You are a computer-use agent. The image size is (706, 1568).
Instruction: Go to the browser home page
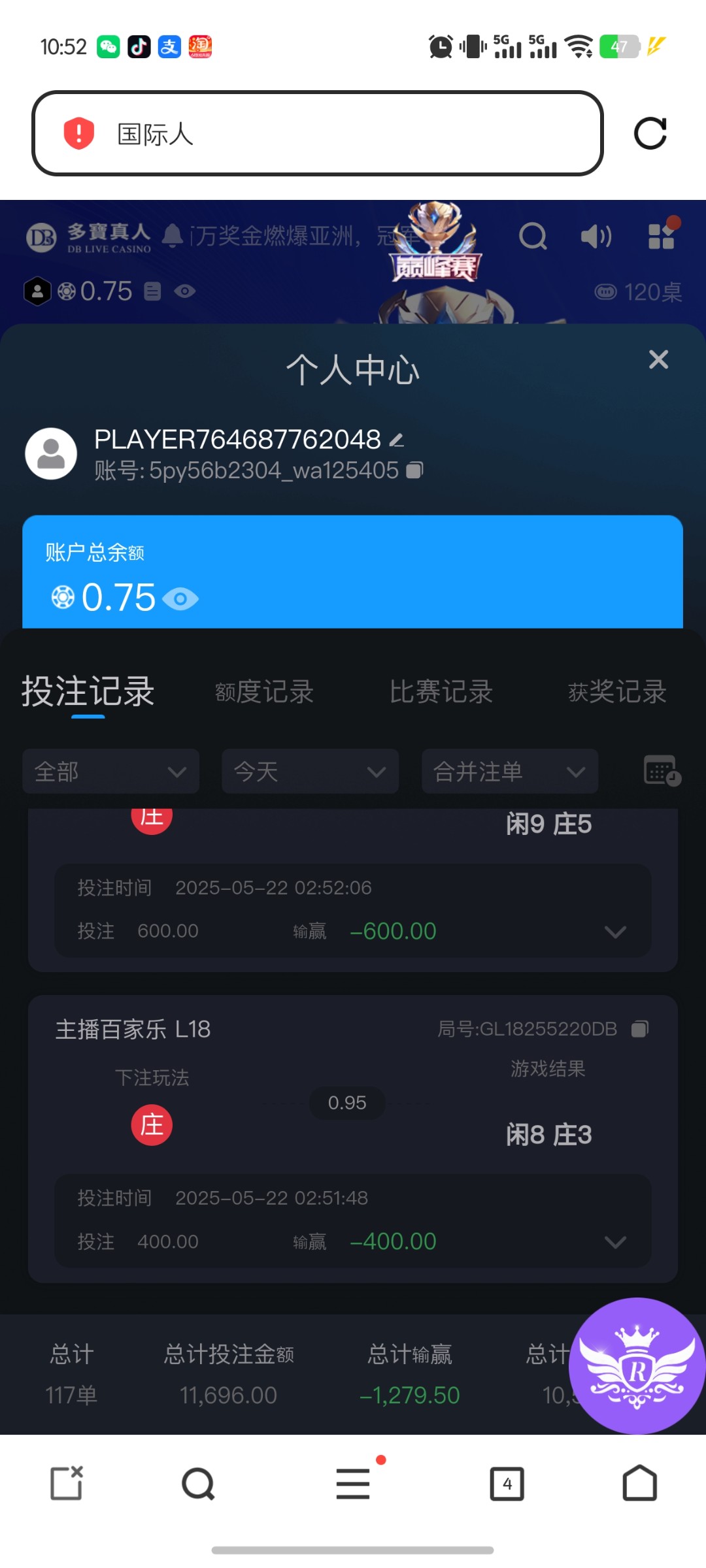[x=639, y=1484]
